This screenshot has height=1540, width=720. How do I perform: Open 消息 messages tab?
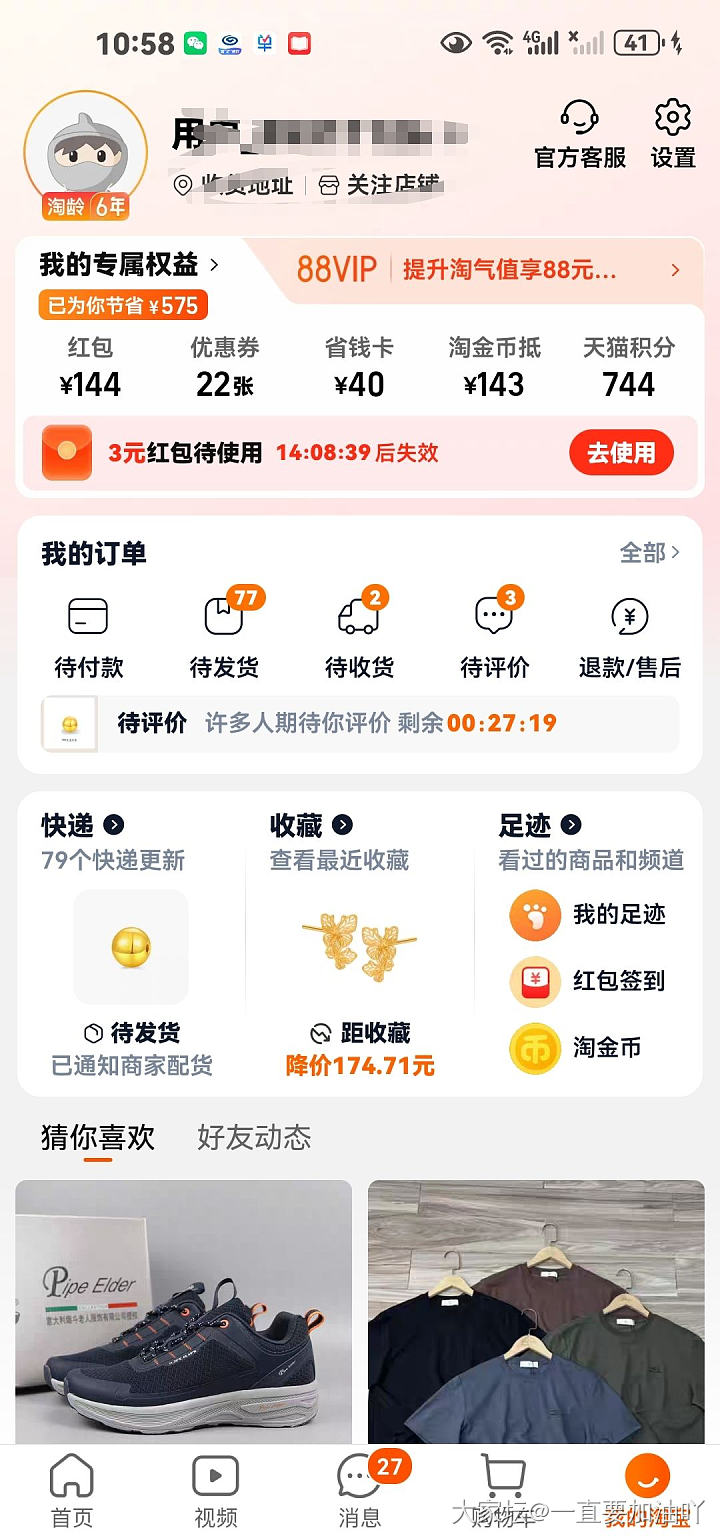pyautogui.click(x=360, y=1490)
